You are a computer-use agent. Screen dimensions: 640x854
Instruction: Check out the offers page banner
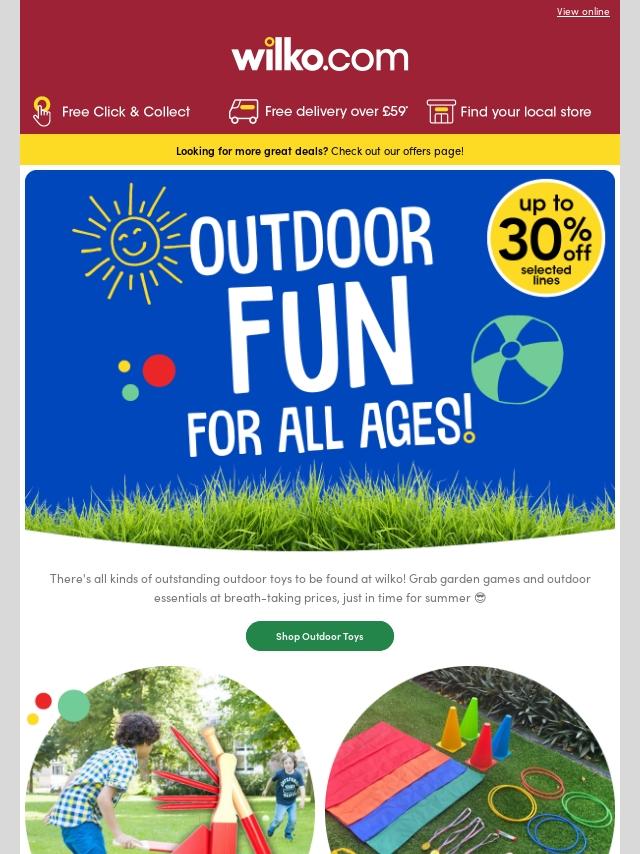pos(320,151)
